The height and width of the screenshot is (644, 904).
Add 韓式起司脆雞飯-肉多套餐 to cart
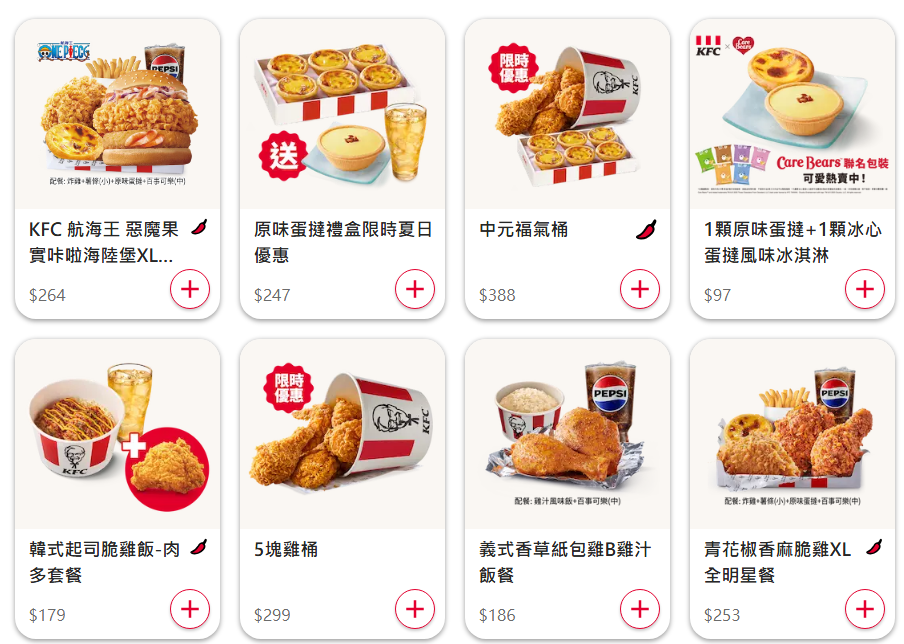tap(190, 610)
